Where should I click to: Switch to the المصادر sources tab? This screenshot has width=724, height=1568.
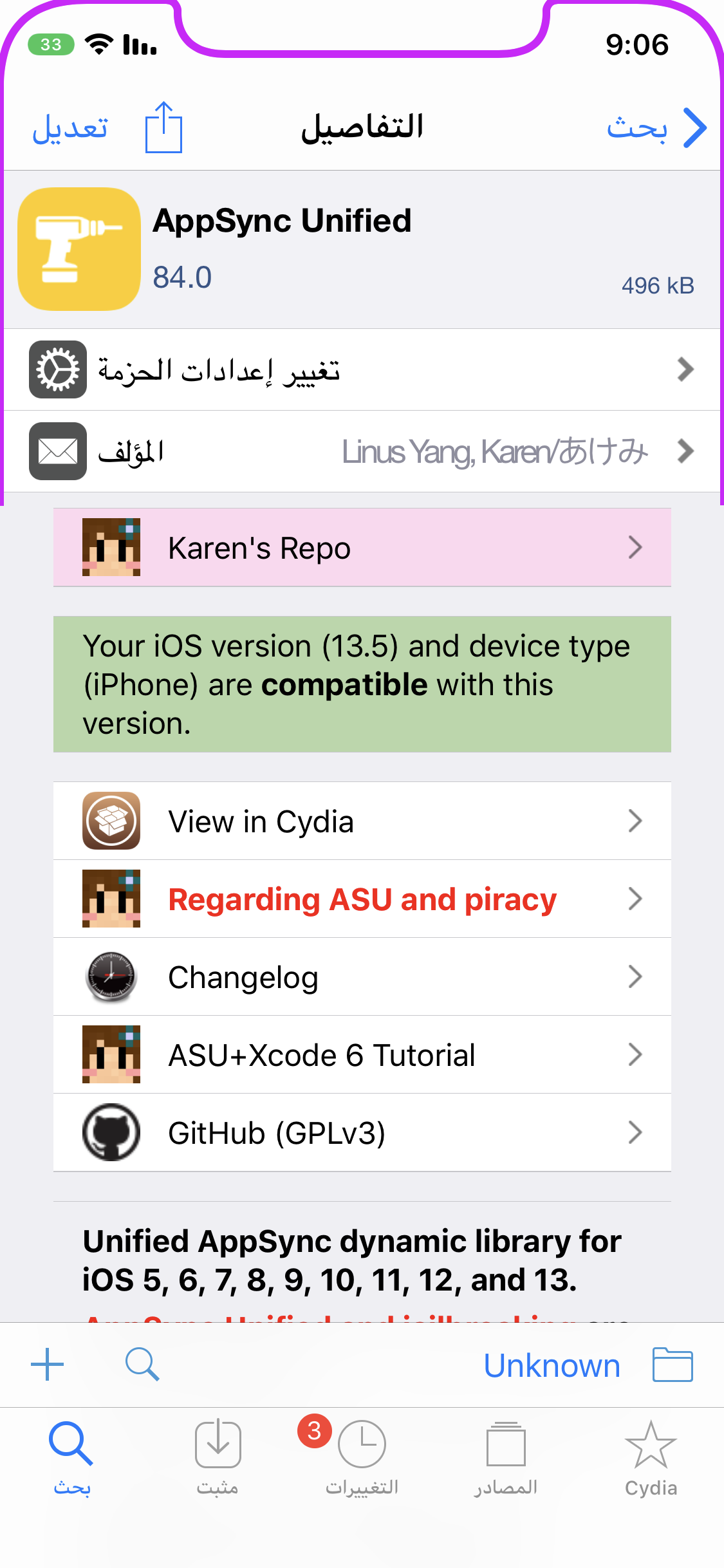point(506,1459)
